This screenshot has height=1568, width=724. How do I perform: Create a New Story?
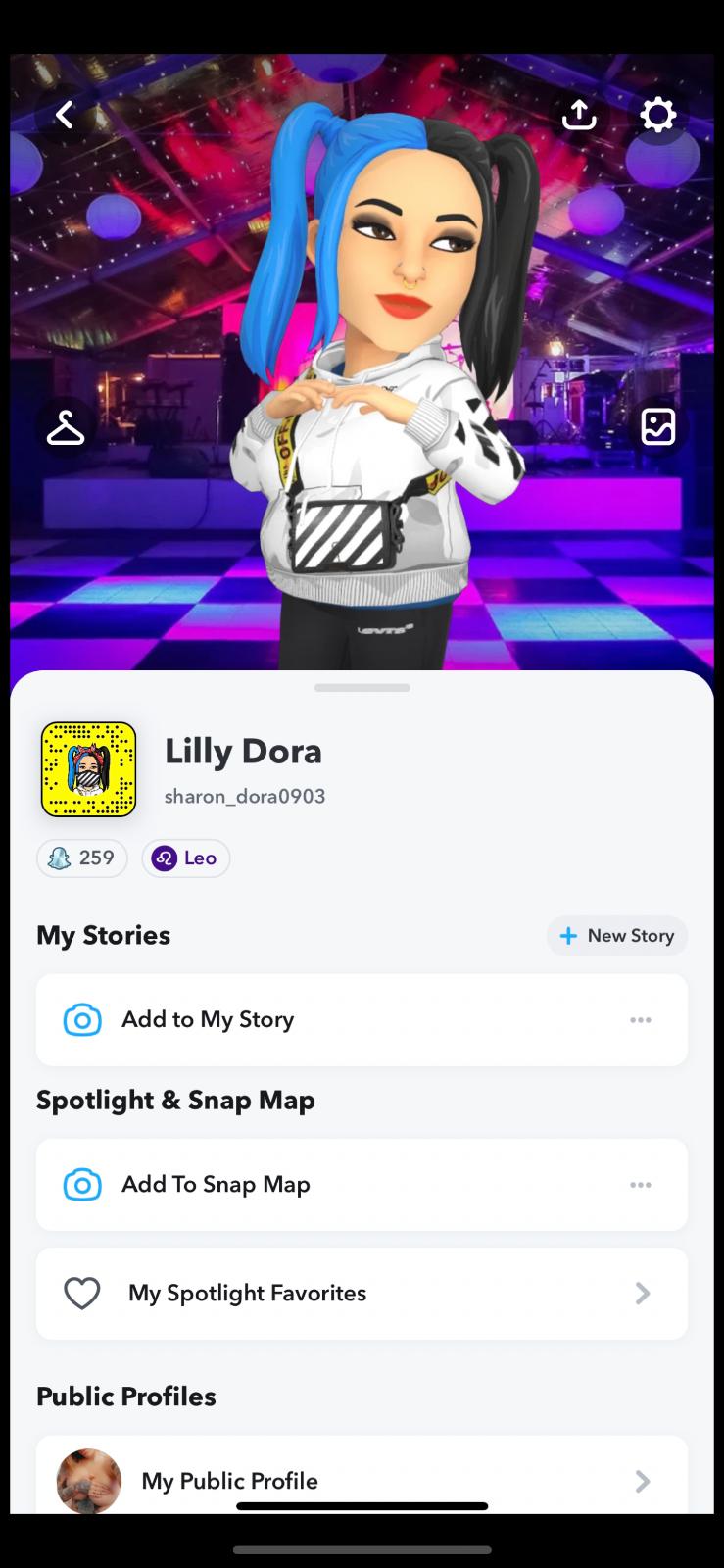tap(617, 936)
